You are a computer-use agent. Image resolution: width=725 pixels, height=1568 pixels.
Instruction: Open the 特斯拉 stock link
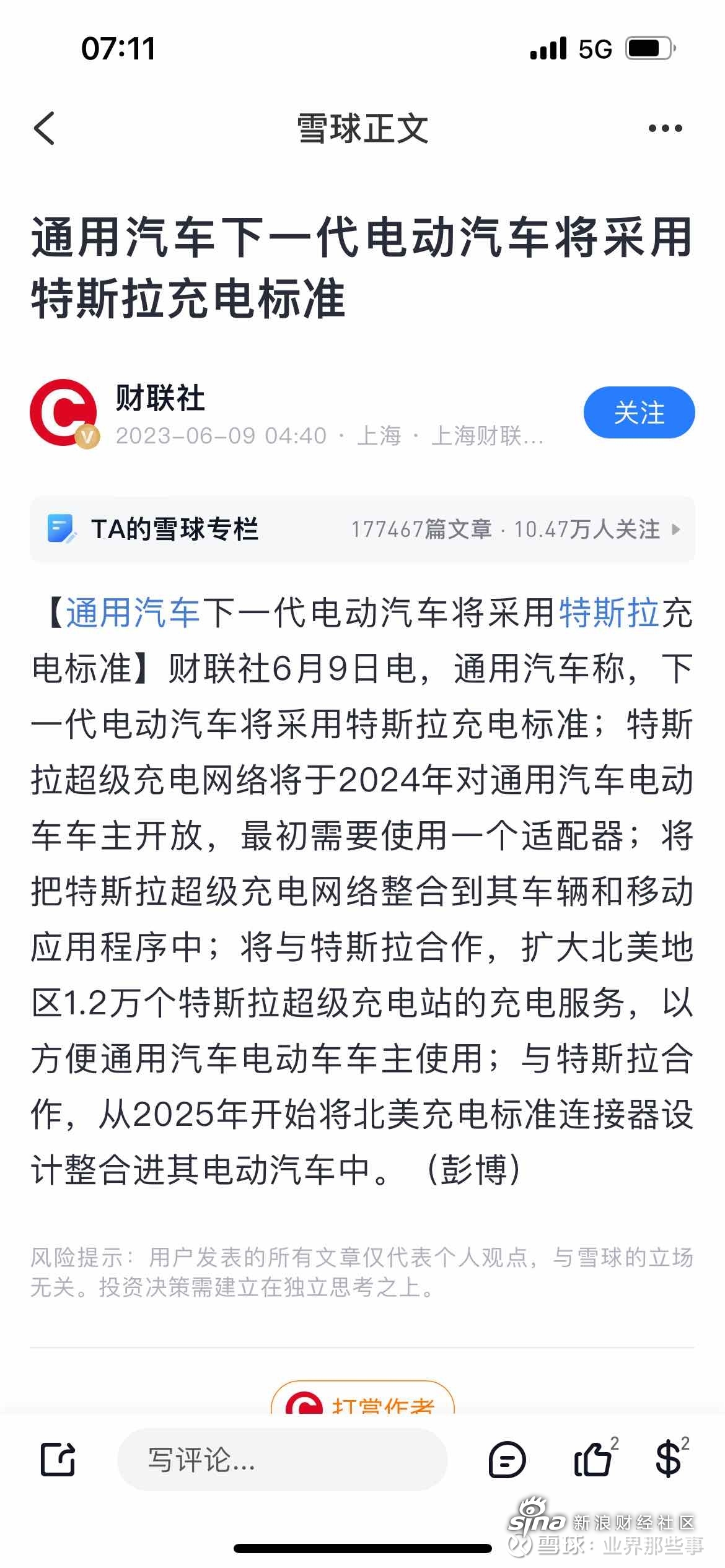coord(609,613)
